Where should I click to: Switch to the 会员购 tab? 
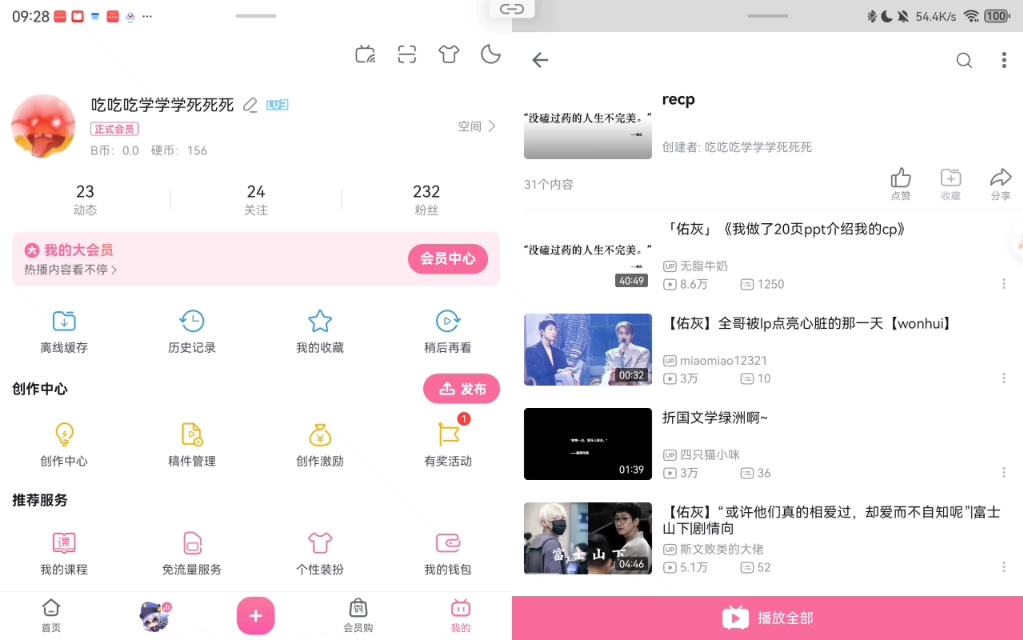[x=358, y=614]
